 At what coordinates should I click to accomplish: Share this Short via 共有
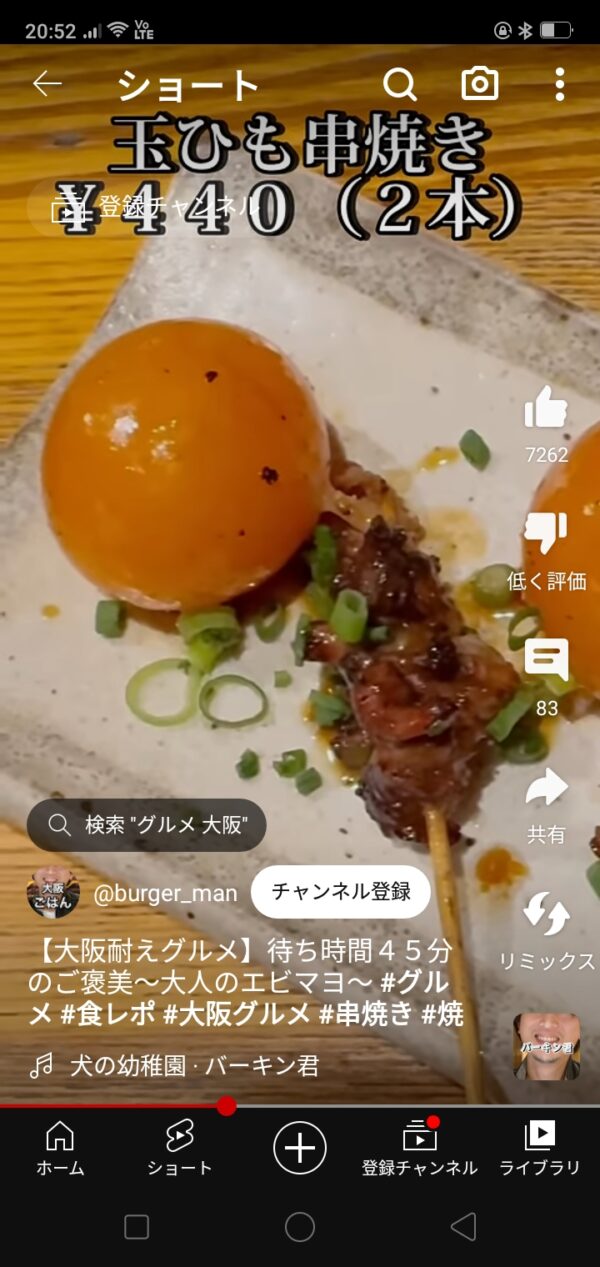[546, 788]
